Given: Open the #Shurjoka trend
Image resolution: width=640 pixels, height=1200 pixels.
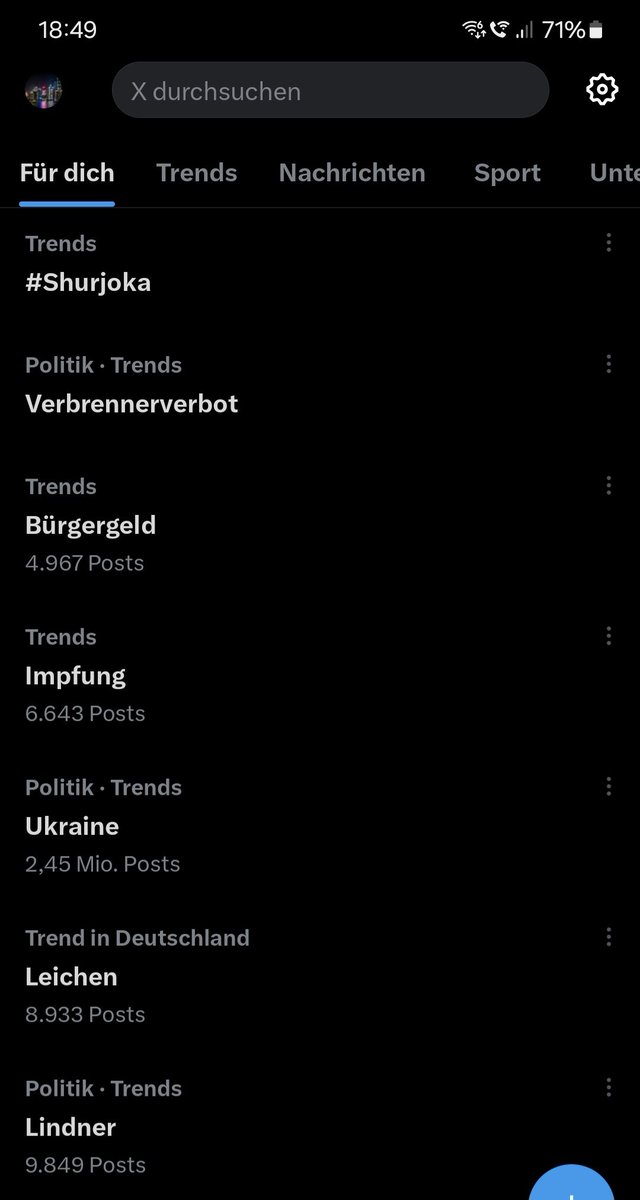Looking at the screenshot, I should (88, 282).
